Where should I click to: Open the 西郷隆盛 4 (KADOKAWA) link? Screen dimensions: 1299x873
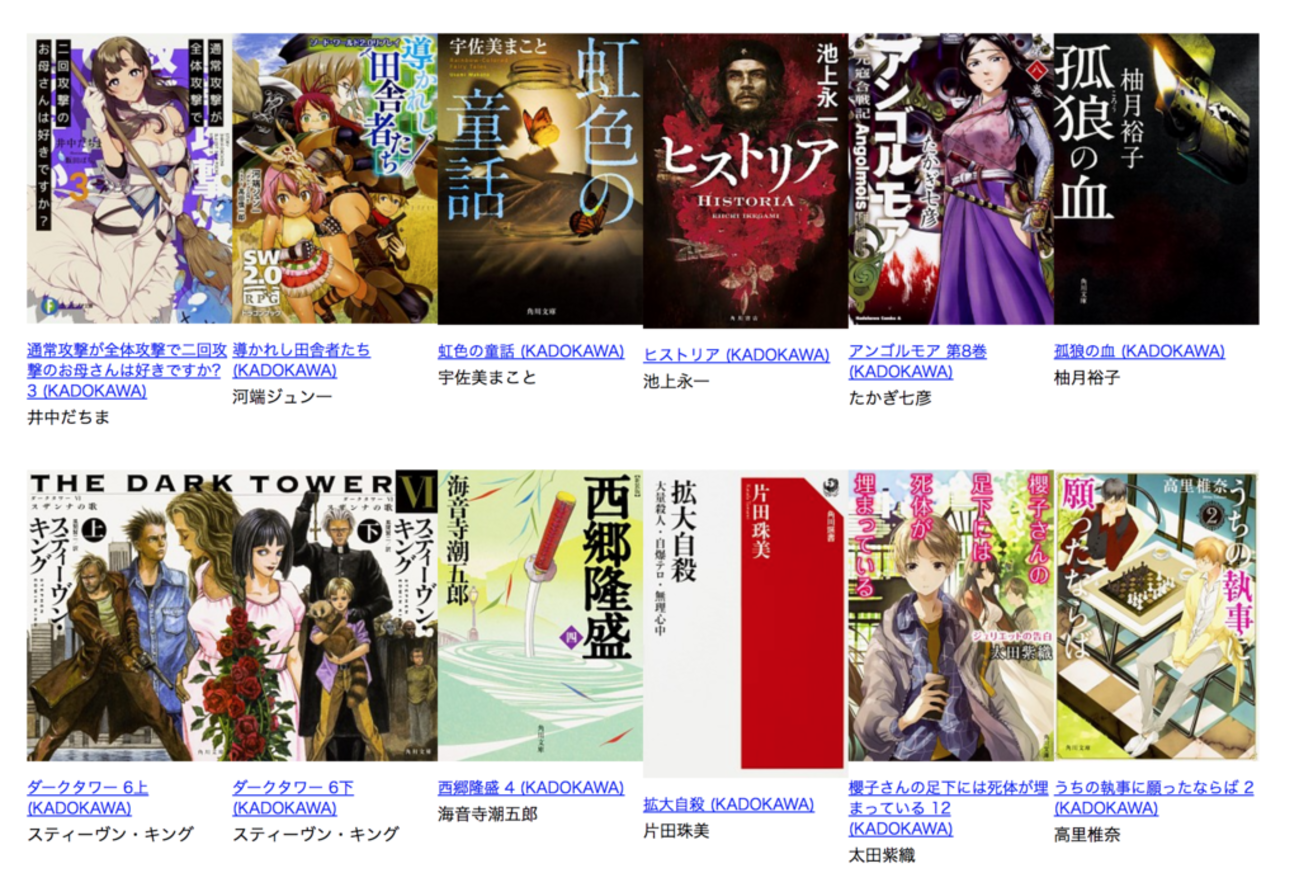coord(531,787)
